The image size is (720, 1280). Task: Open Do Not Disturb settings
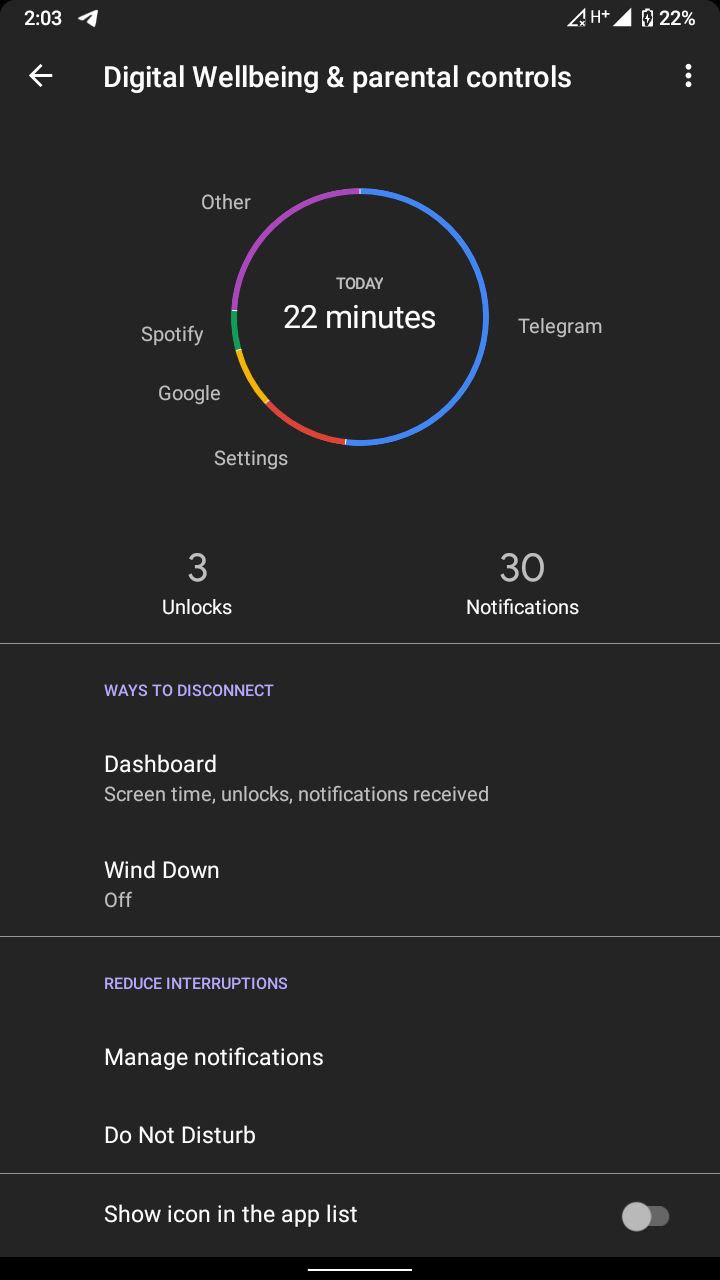coord(360,1135)
